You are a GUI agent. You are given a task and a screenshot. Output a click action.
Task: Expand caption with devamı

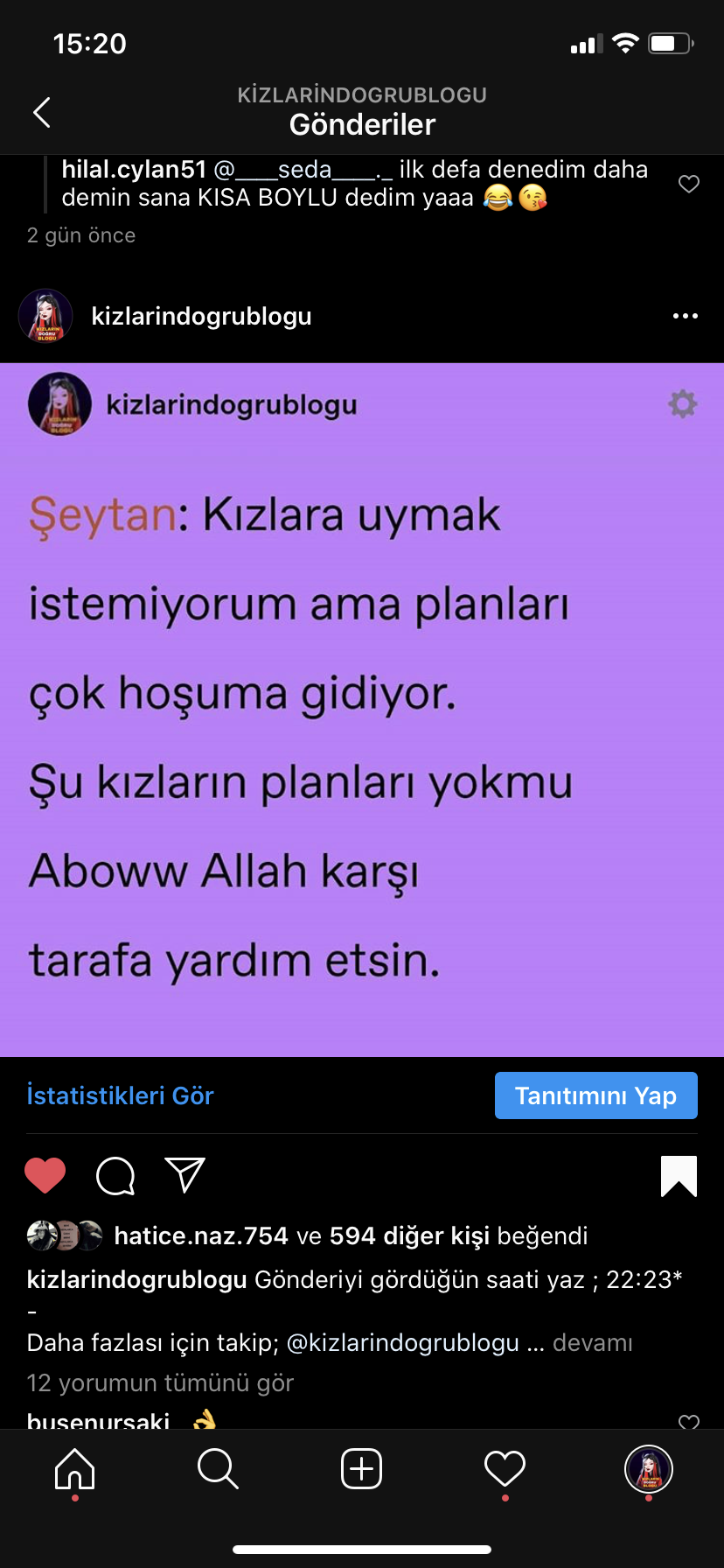(x=593, y=1342)
